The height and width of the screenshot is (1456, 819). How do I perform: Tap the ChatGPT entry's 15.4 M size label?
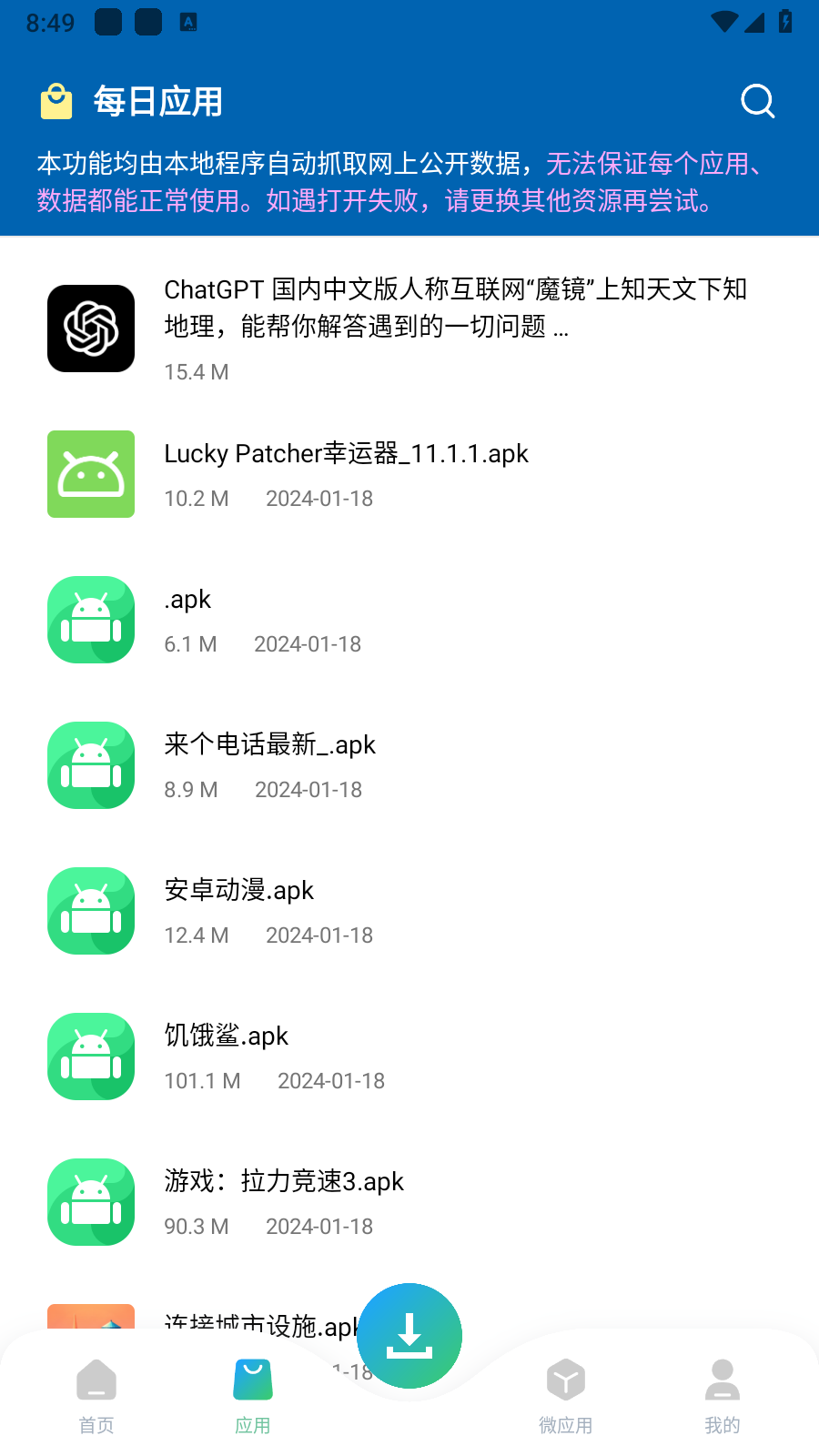coord(197,371)
